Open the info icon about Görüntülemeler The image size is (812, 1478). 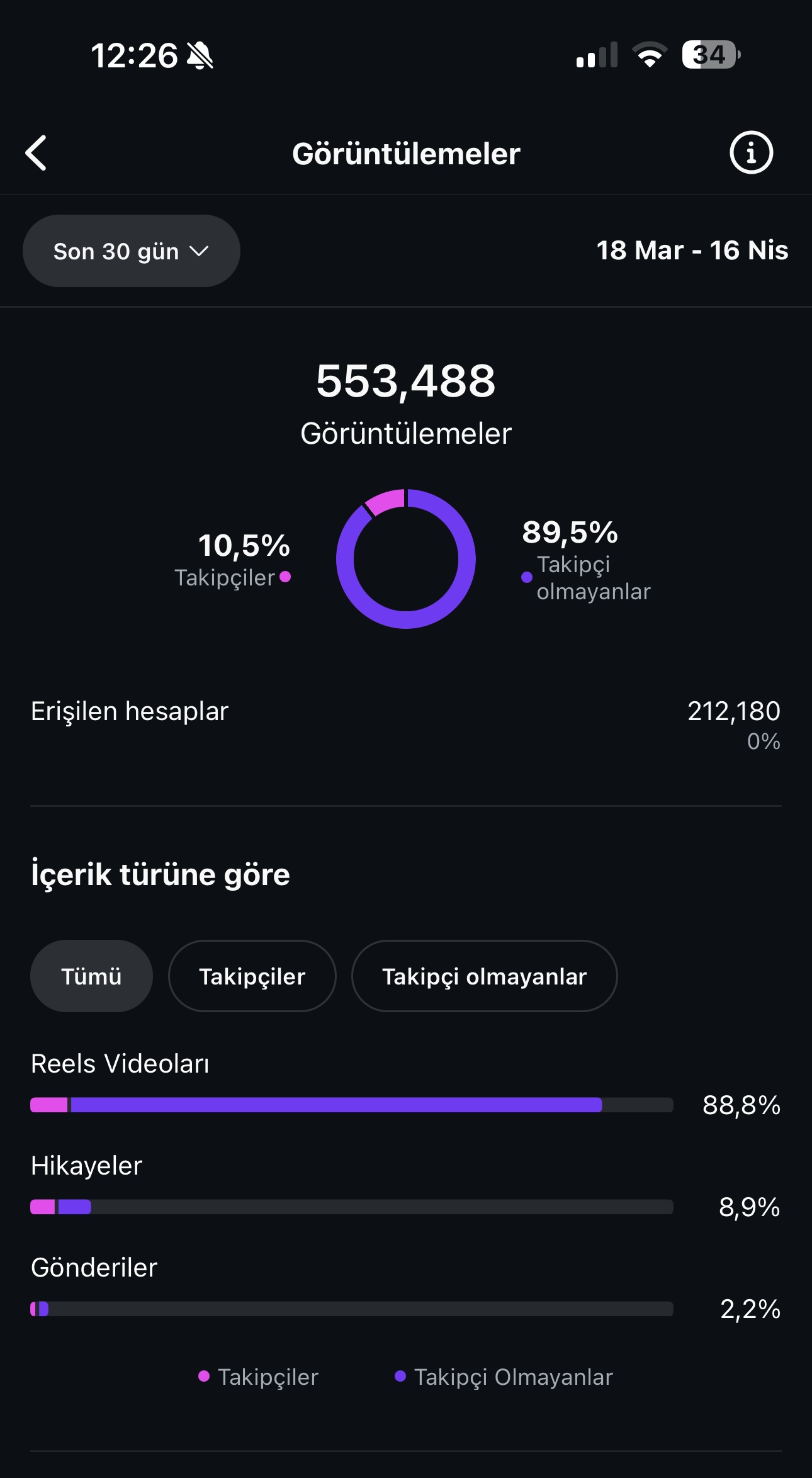point(751,152)
